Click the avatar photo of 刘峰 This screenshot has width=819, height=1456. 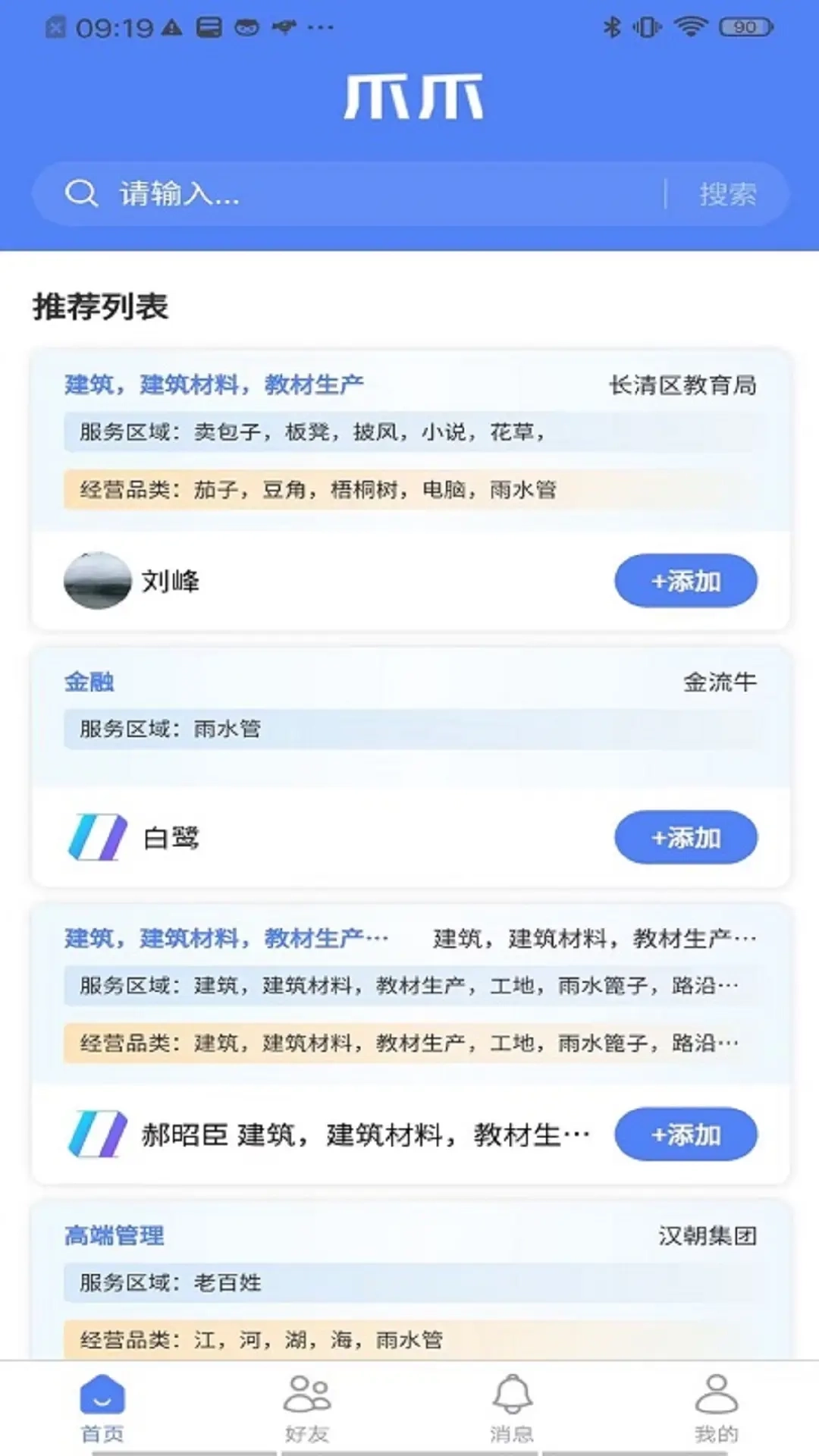coord(96,581)
